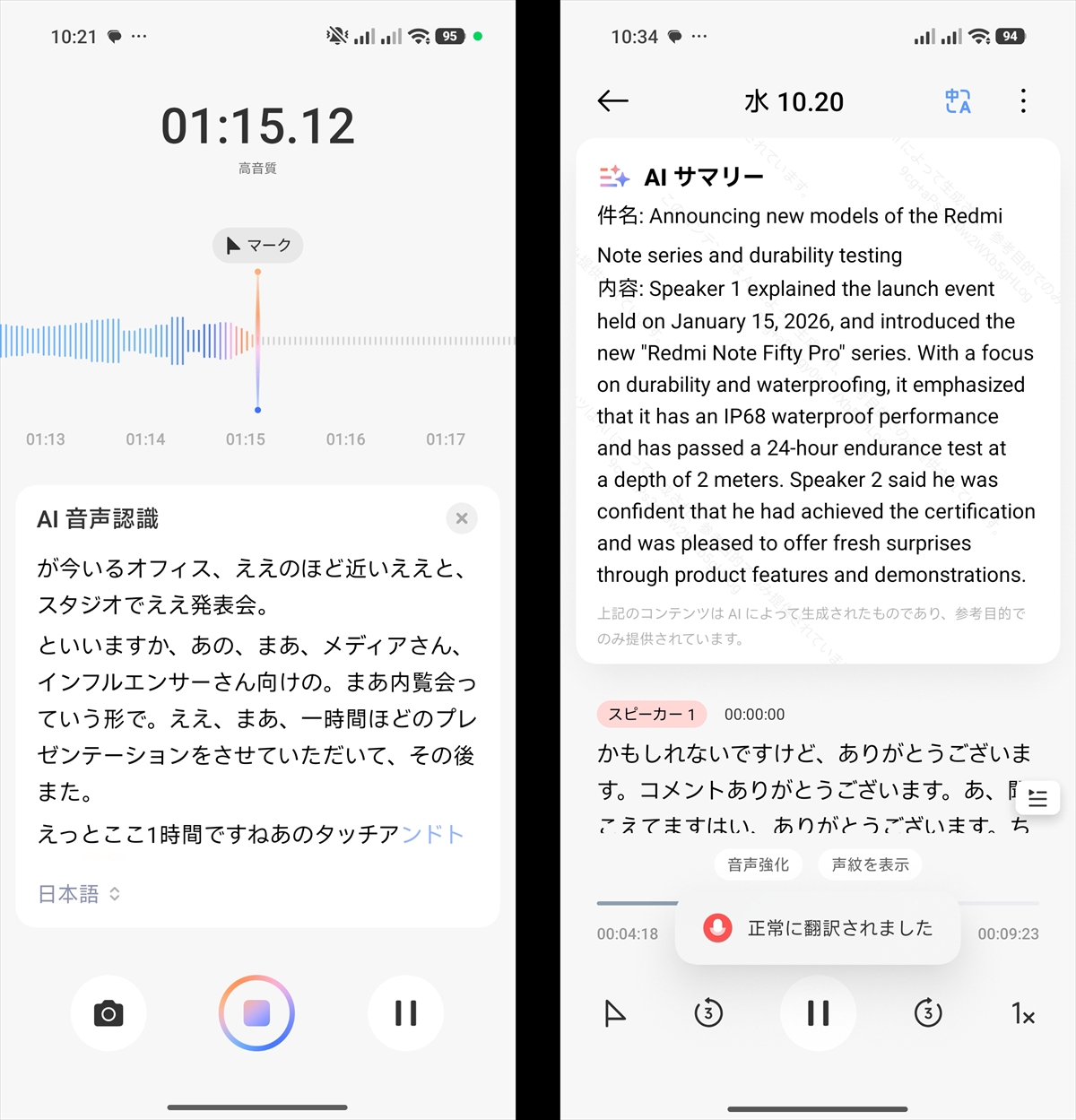This screenshot has height=1120, width=1076.
Task: Rewind playback by 3 seconds
Action: pos(708,1013)
